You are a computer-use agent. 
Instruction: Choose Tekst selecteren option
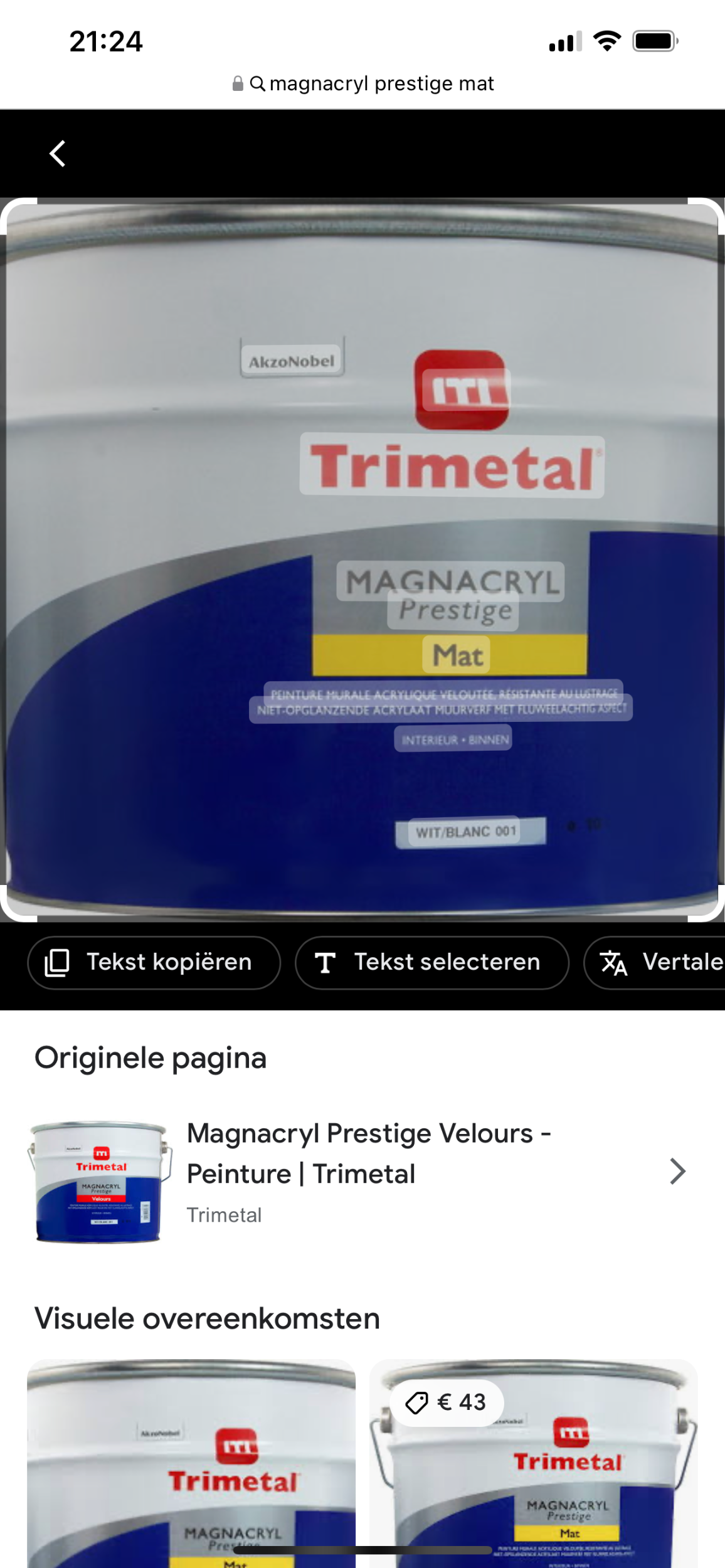(x=431, y=962)
